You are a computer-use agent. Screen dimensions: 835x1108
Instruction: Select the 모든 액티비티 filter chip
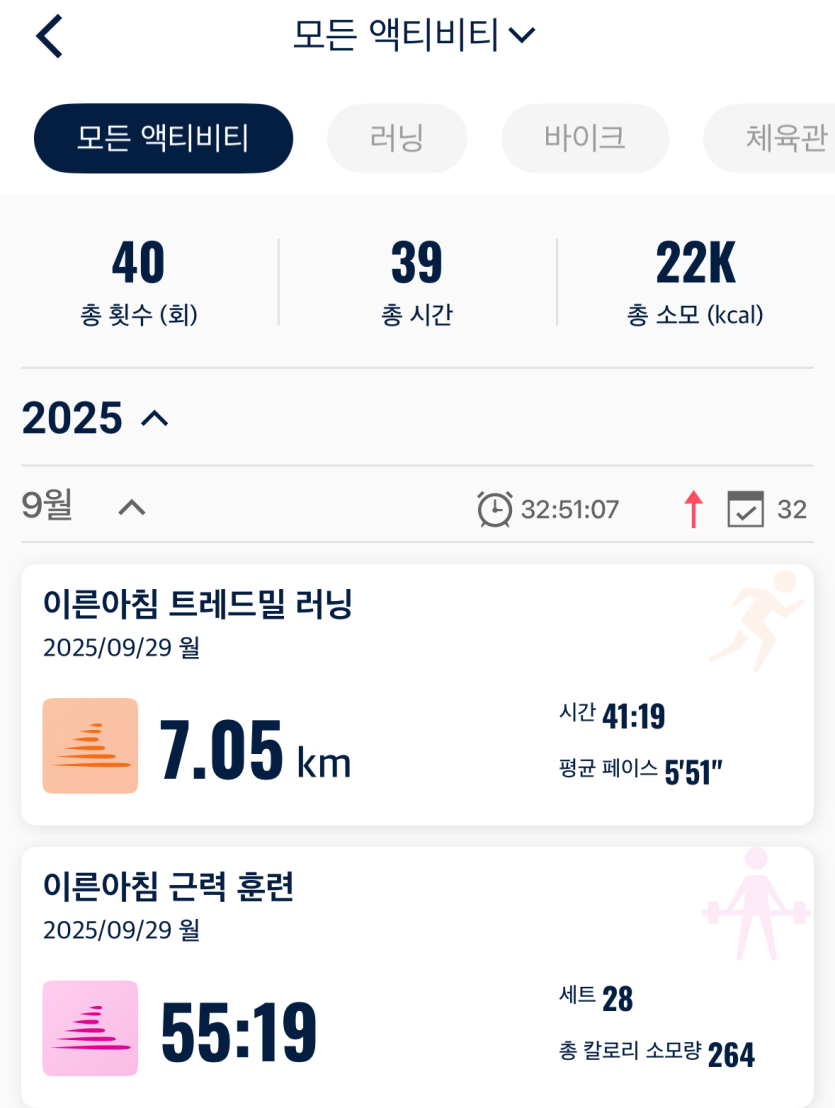click(163, 138)
